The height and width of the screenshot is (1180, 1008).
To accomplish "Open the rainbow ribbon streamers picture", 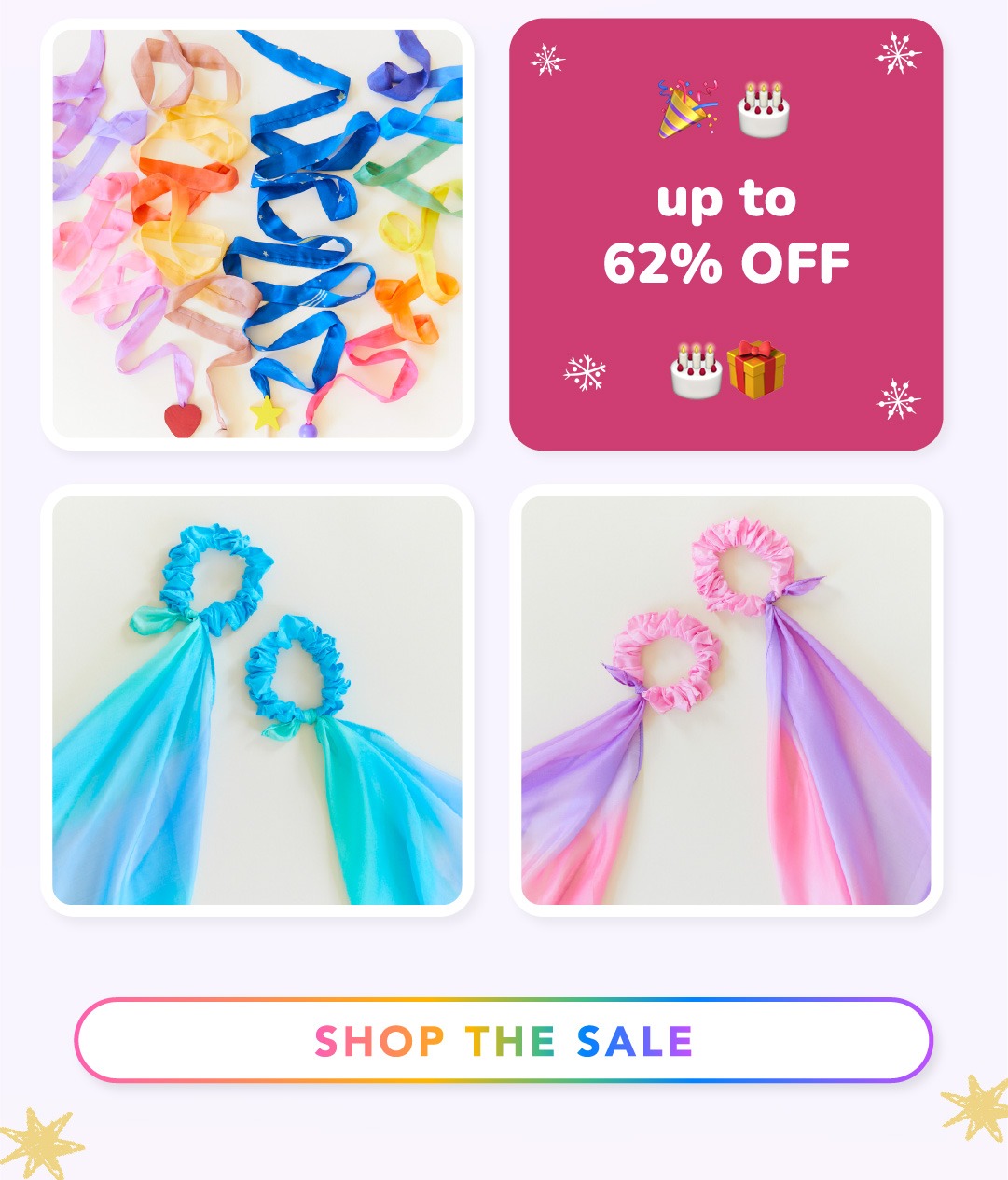I will [257, 234].
